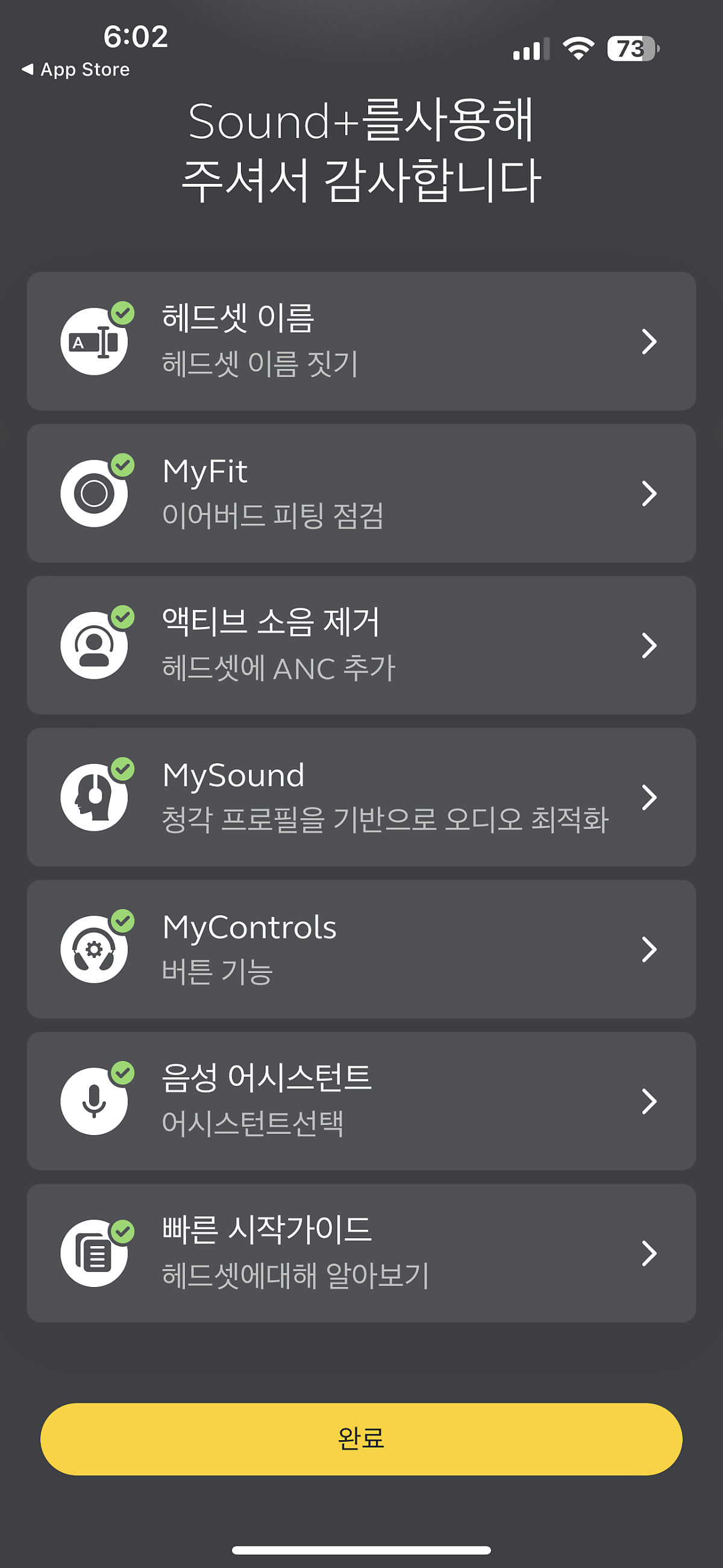
Task: Open the 헤드셋 이름 row
Action: point(361,341)
